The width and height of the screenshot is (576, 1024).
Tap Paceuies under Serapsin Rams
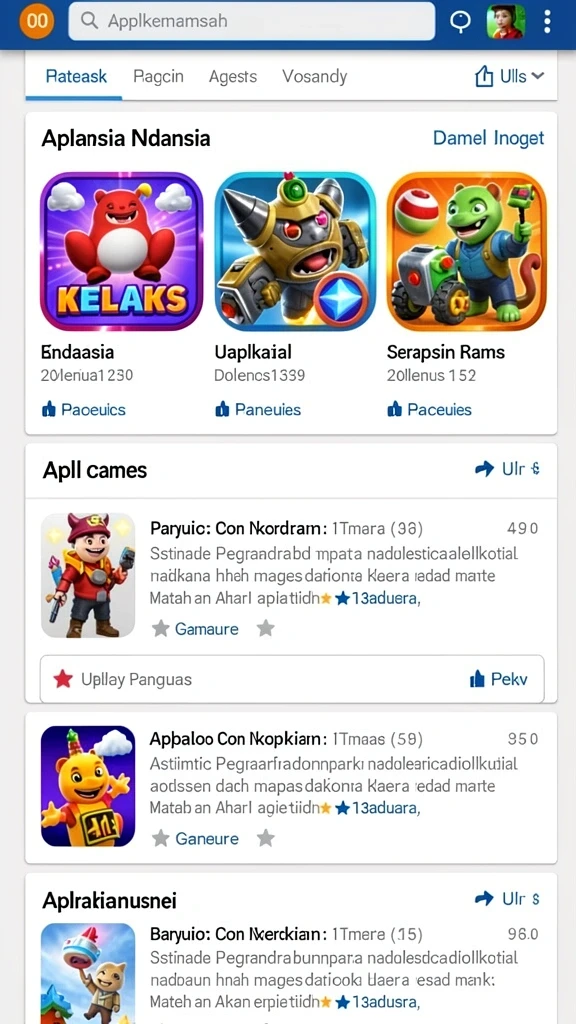click(x=429, y=409)
